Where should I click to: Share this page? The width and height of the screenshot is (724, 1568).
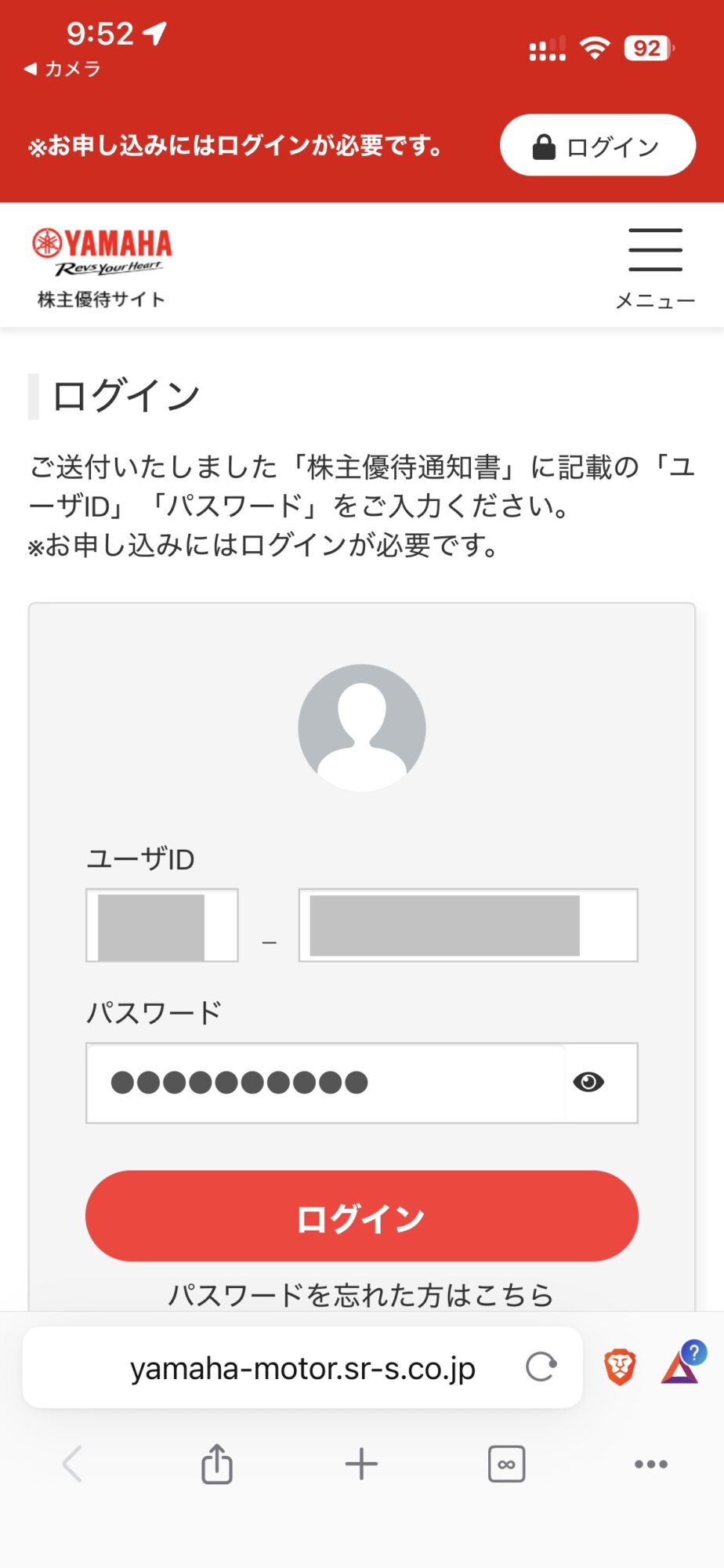point(216,1464)
